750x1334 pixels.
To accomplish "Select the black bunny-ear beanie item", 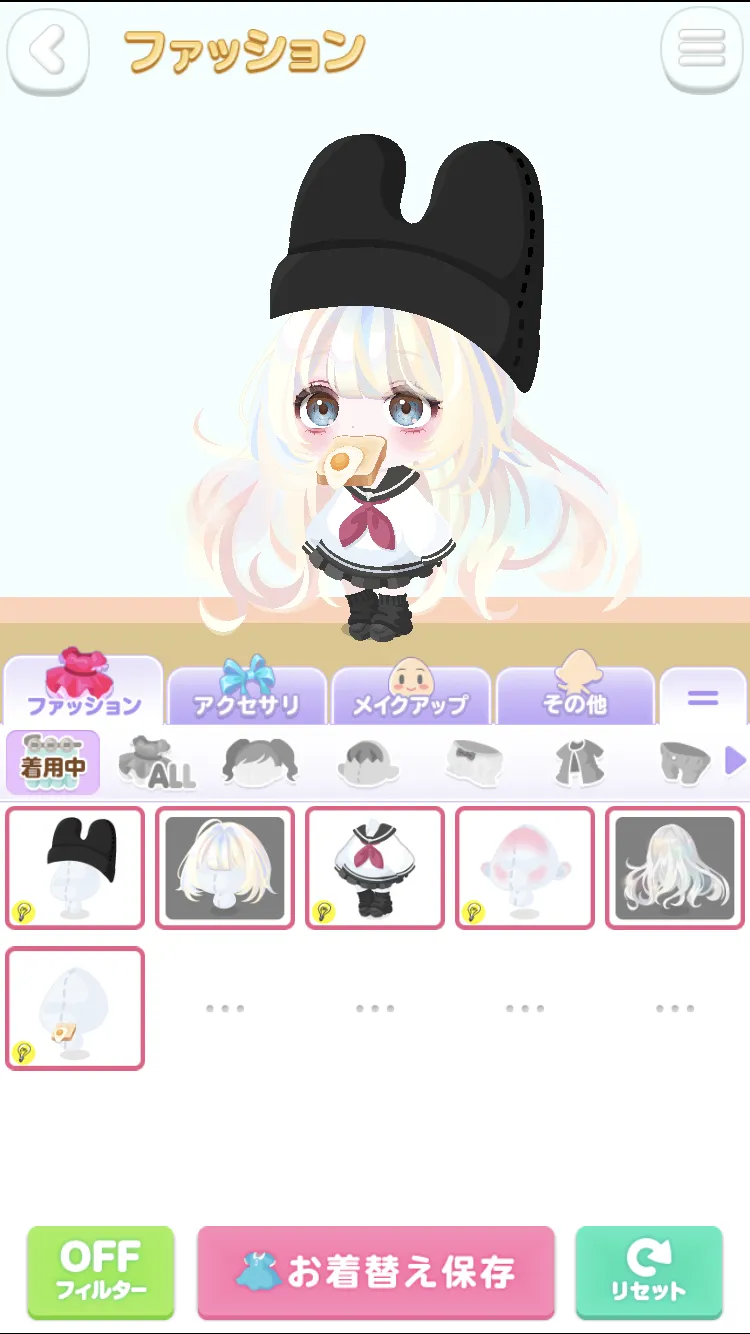I will [75, 868].
